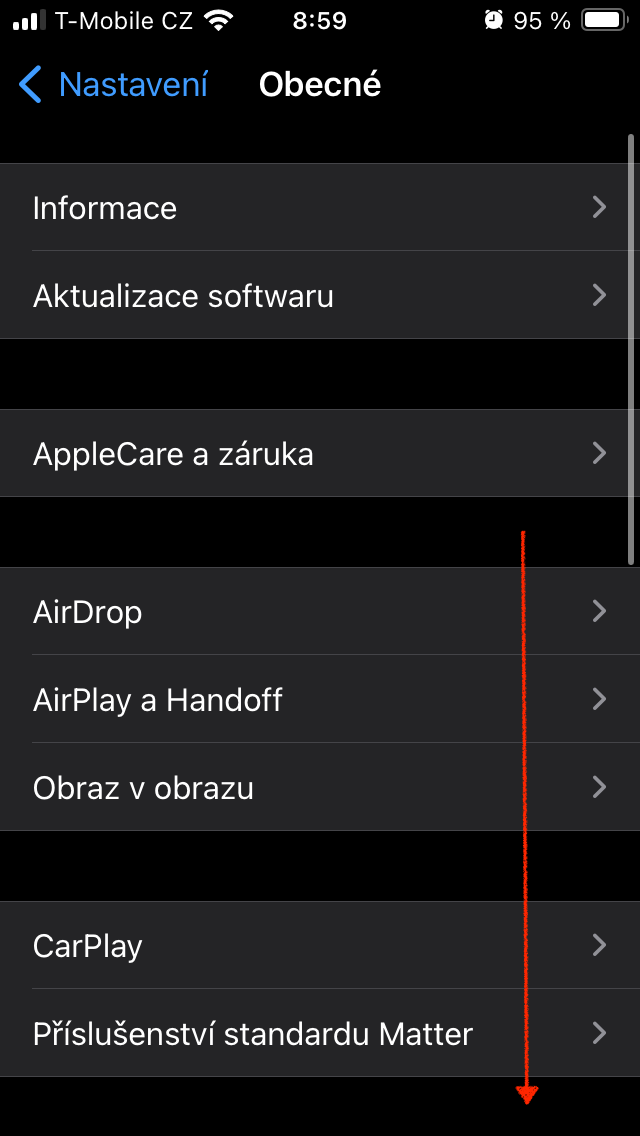The width and height of the screenshot is (640, 1136).
Task: Open AirDrop settings
Action: click(320, 611)
